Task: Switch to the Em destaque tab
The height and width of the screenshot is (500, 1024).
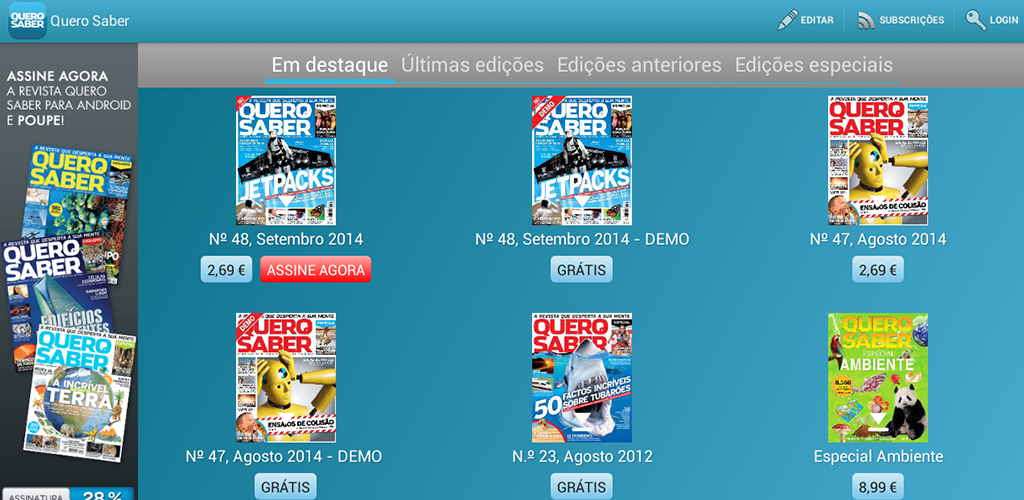Action: click(330, 66)
